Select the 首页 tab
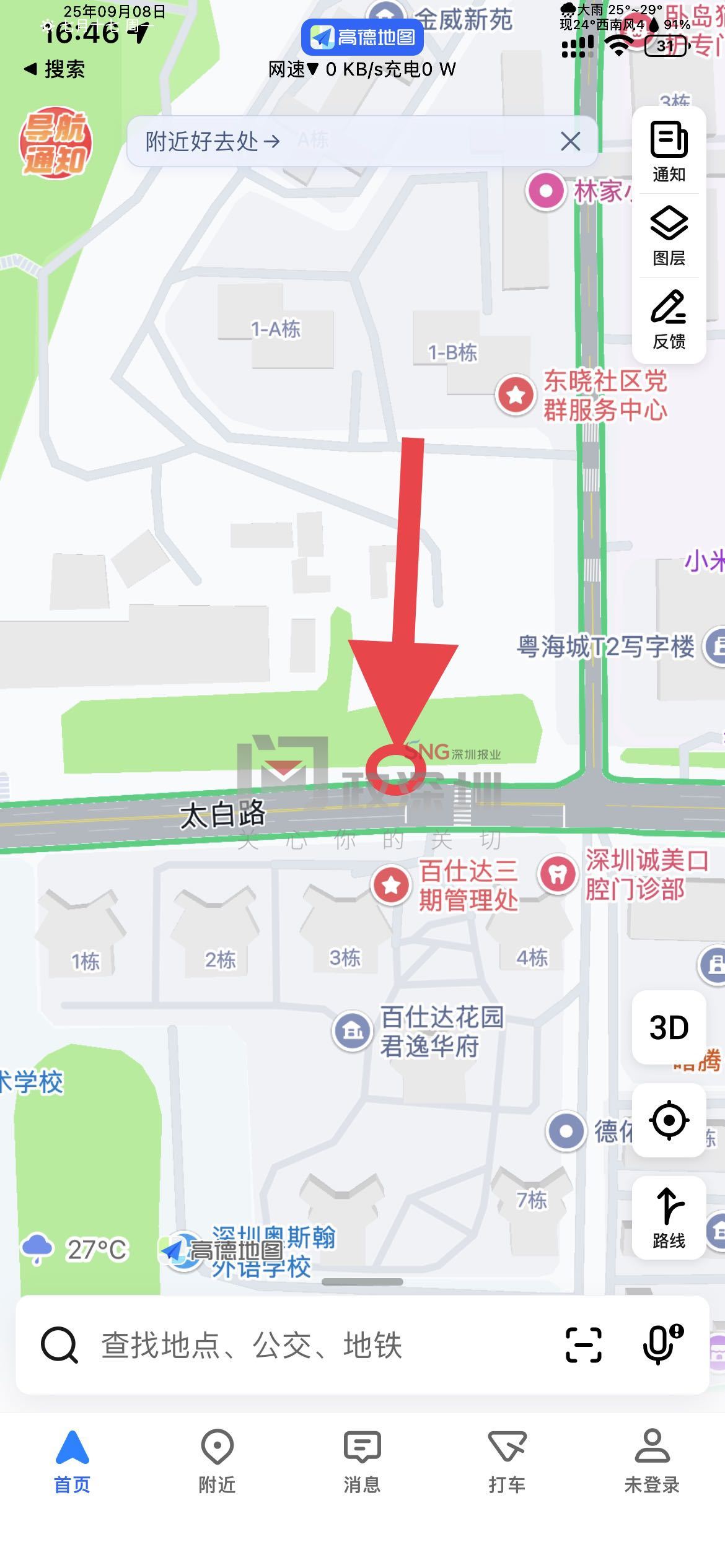Viewport: 725px width, 1568px height. click(72, 1461)
